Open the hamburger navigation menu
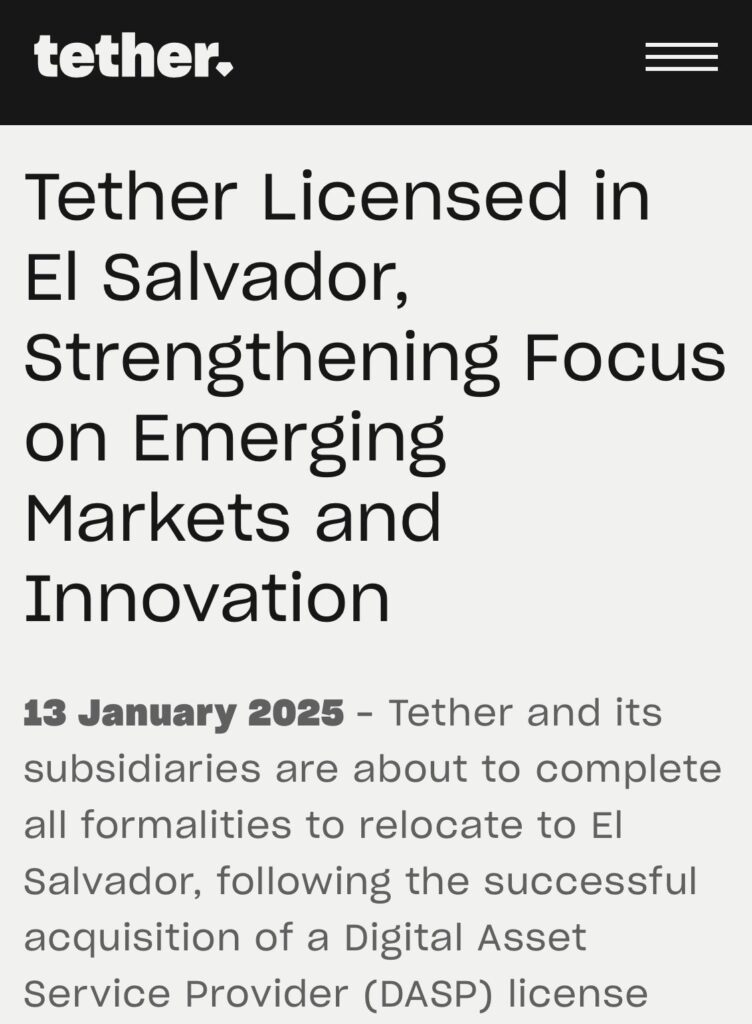 681,58
